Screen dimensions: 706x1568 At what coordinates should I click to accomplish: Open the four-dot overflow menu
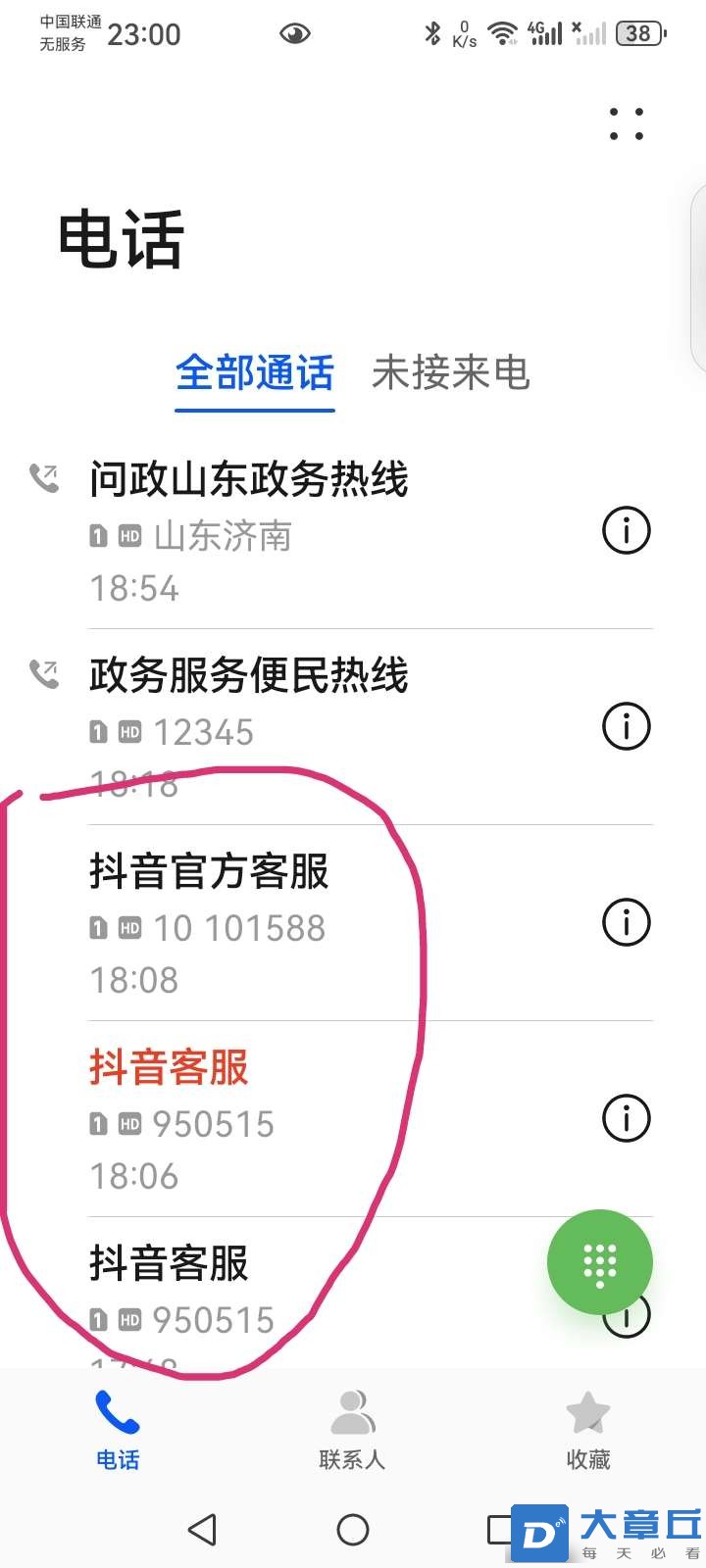[x=626, y=124]
